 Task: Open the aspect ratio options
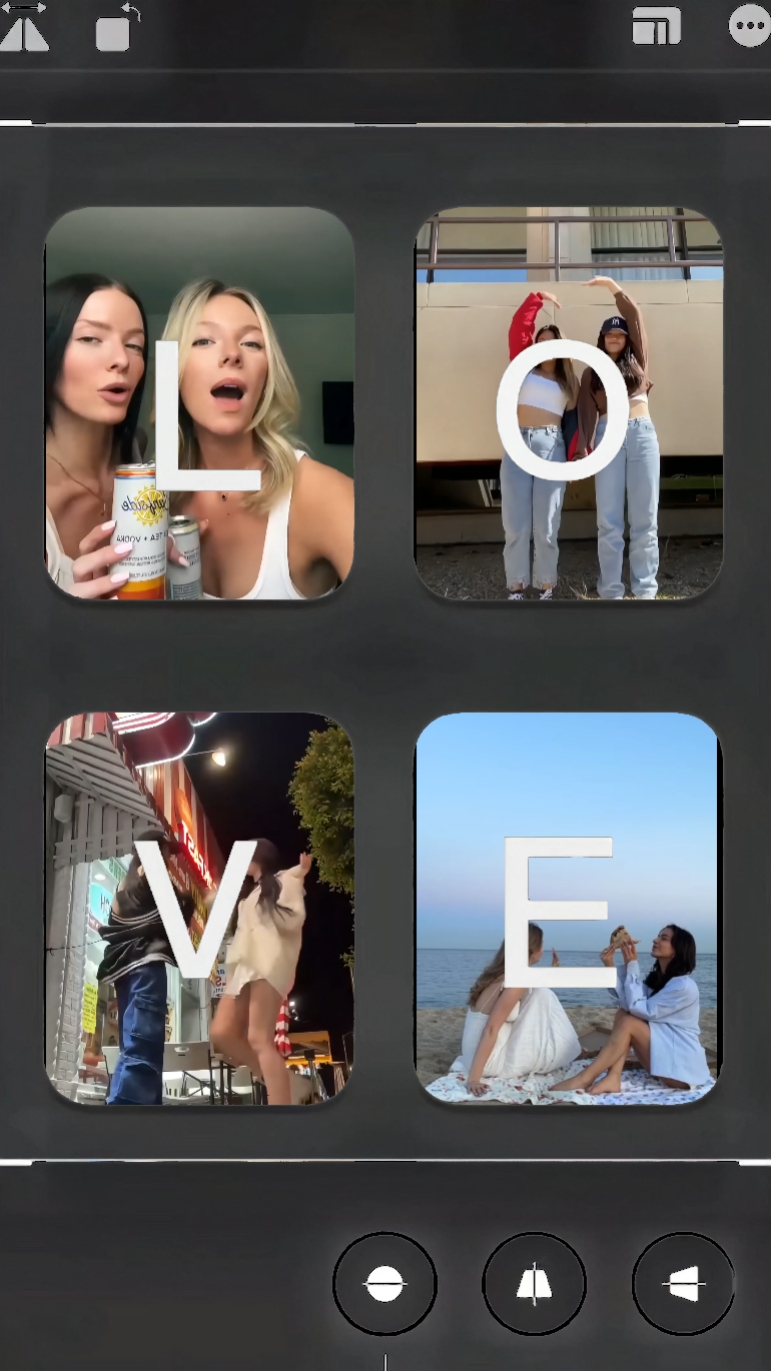(656, 26)
